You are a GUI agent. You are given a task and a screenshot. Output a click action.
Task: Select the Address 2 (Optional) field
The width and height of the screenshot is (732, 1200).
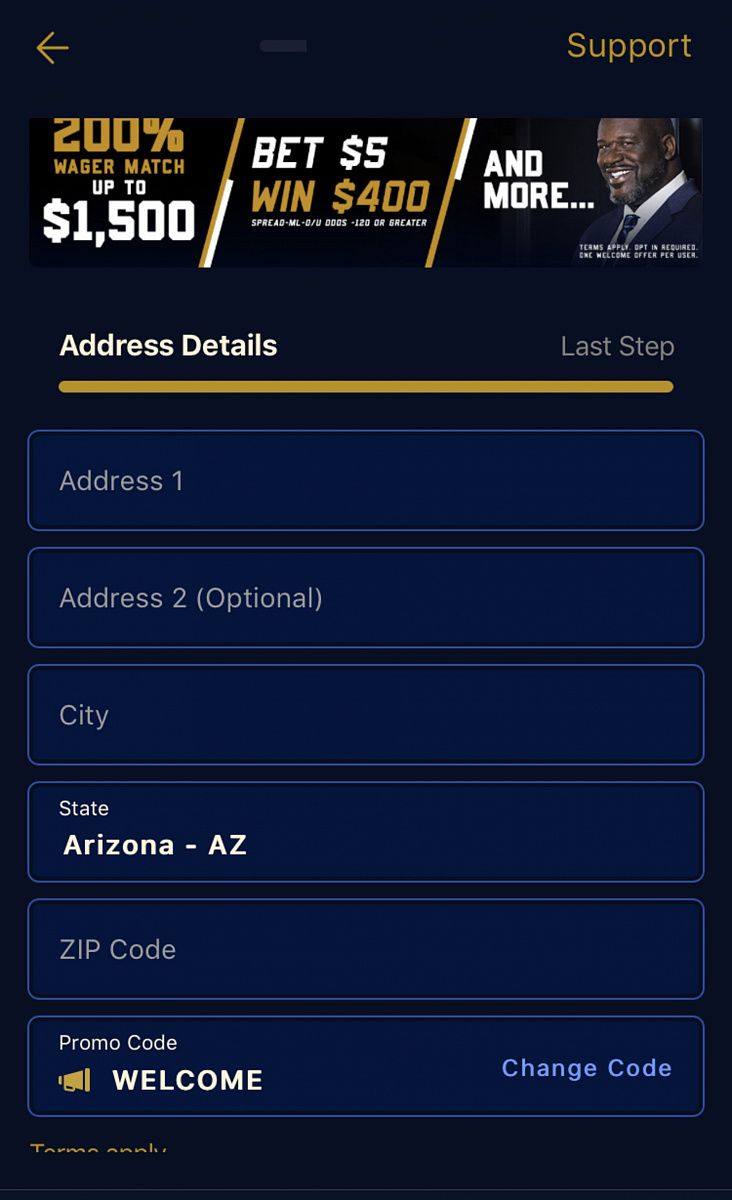pyautogui.click(x=365, y=597)
